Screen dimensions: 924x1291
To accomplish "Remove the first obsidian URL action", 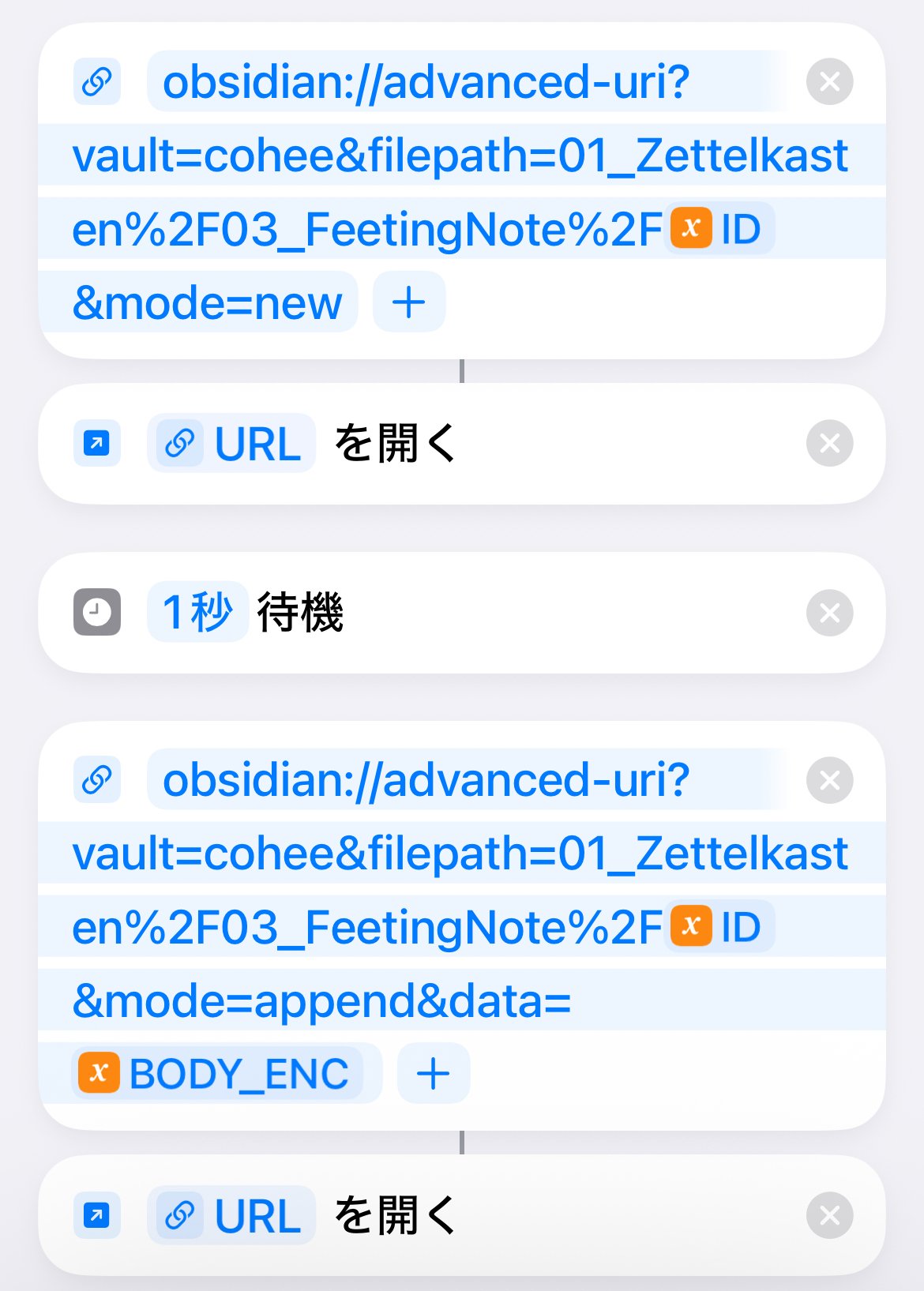I will pos(830,81).
